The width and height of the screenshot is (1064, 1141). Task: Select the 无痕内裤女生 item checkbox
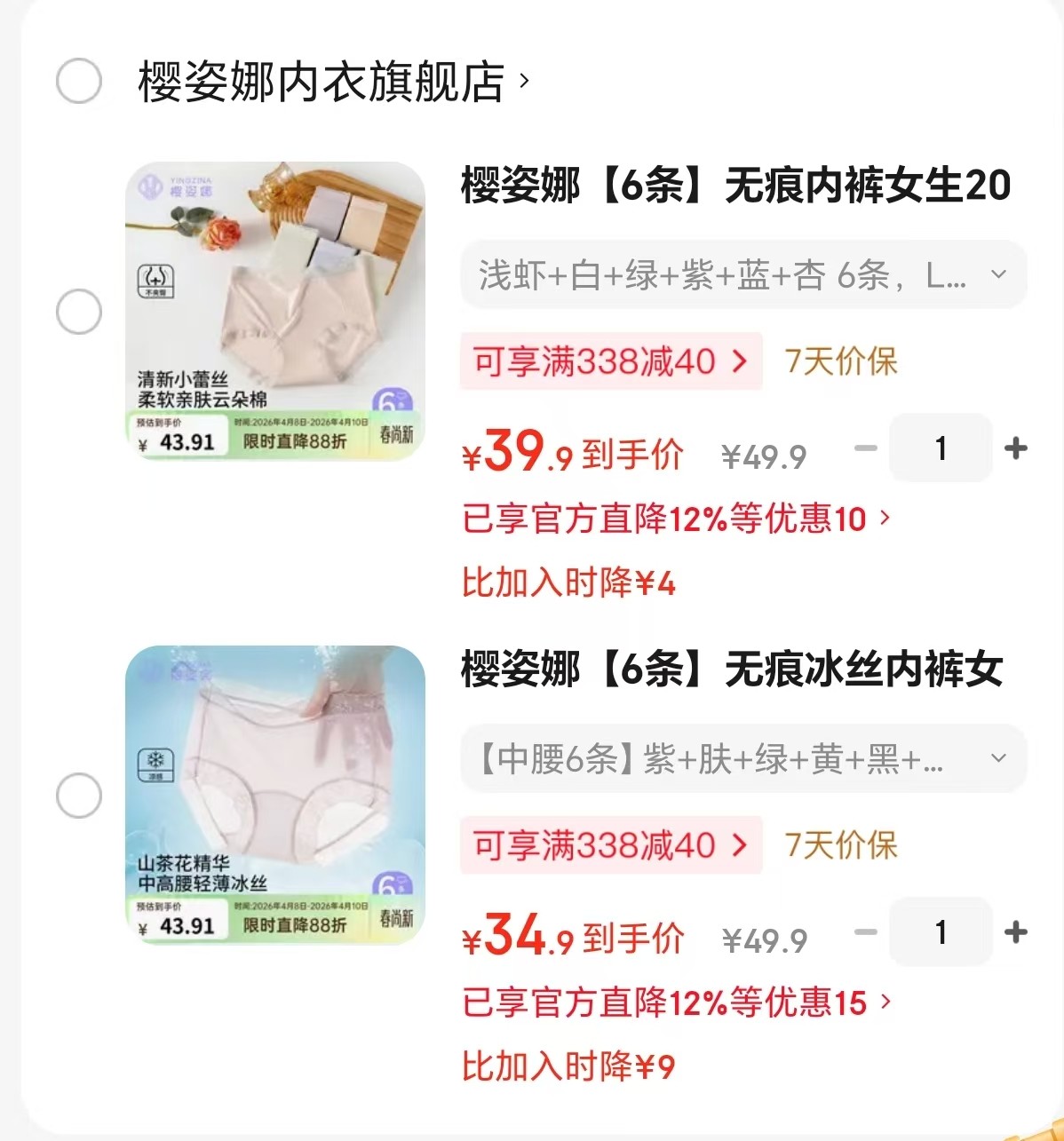point(79,312)
